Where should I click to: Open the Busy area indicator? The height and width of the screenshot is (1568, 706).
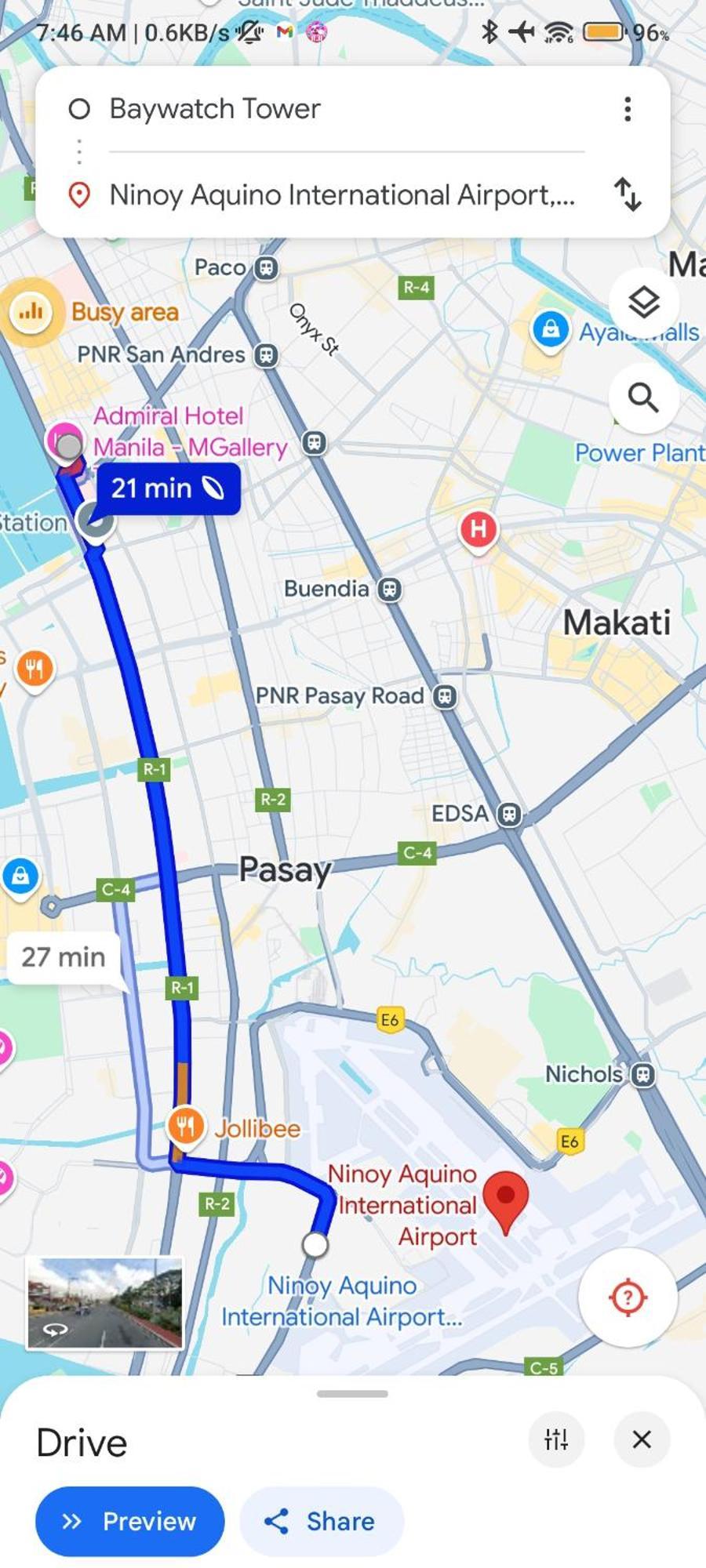click(31, 312)
